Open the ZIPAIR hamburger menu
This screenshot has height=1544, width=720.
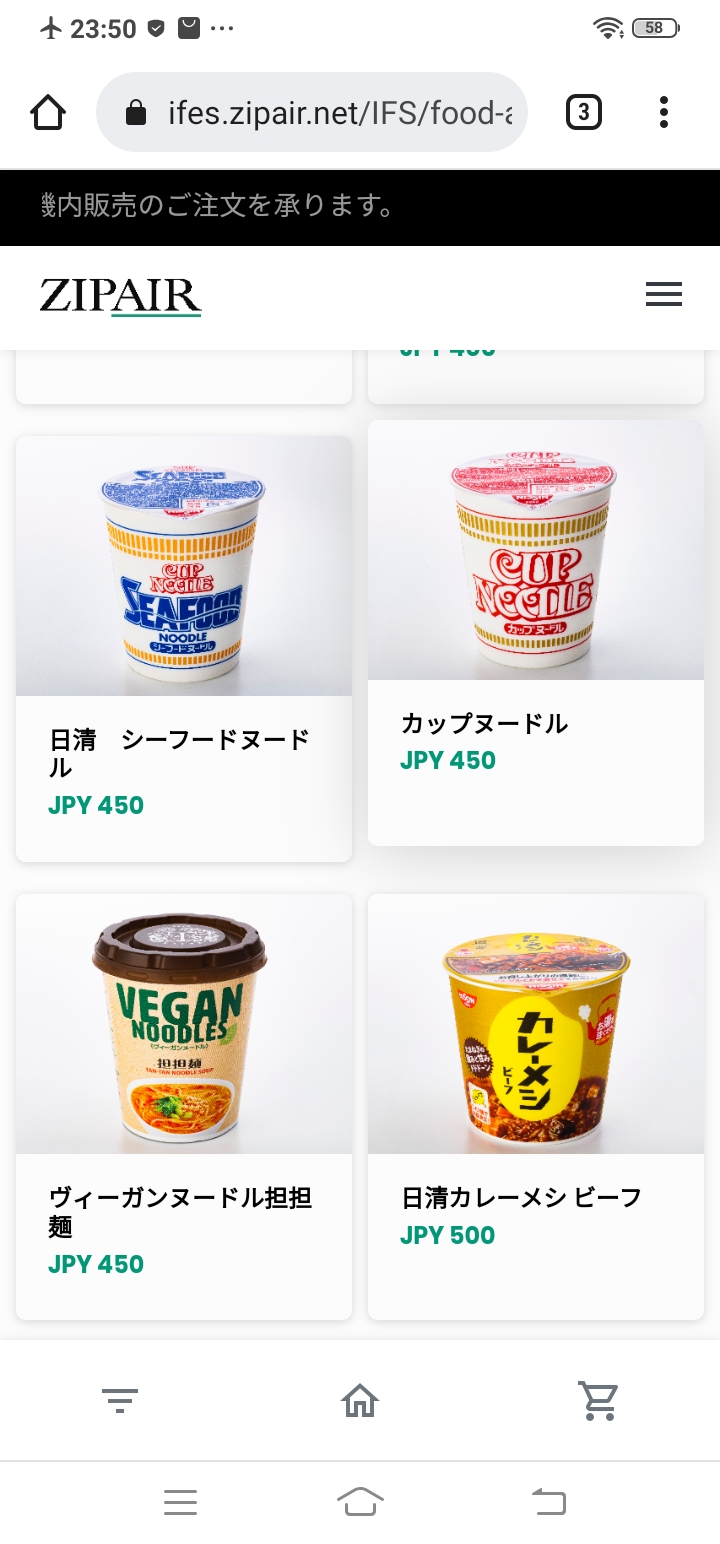pos(663,294)
